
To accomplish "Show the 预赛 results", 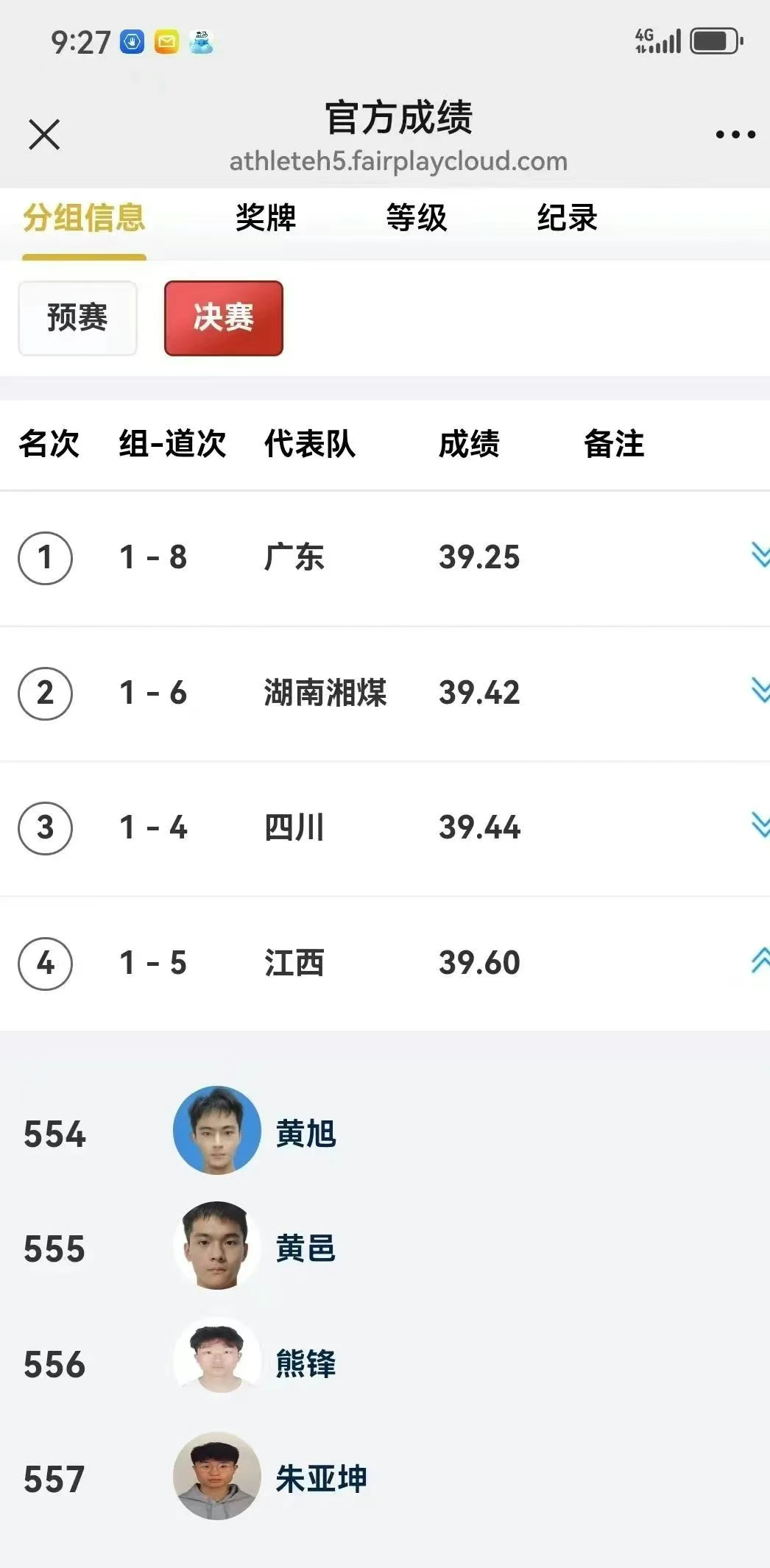I will tap(77, 318).
